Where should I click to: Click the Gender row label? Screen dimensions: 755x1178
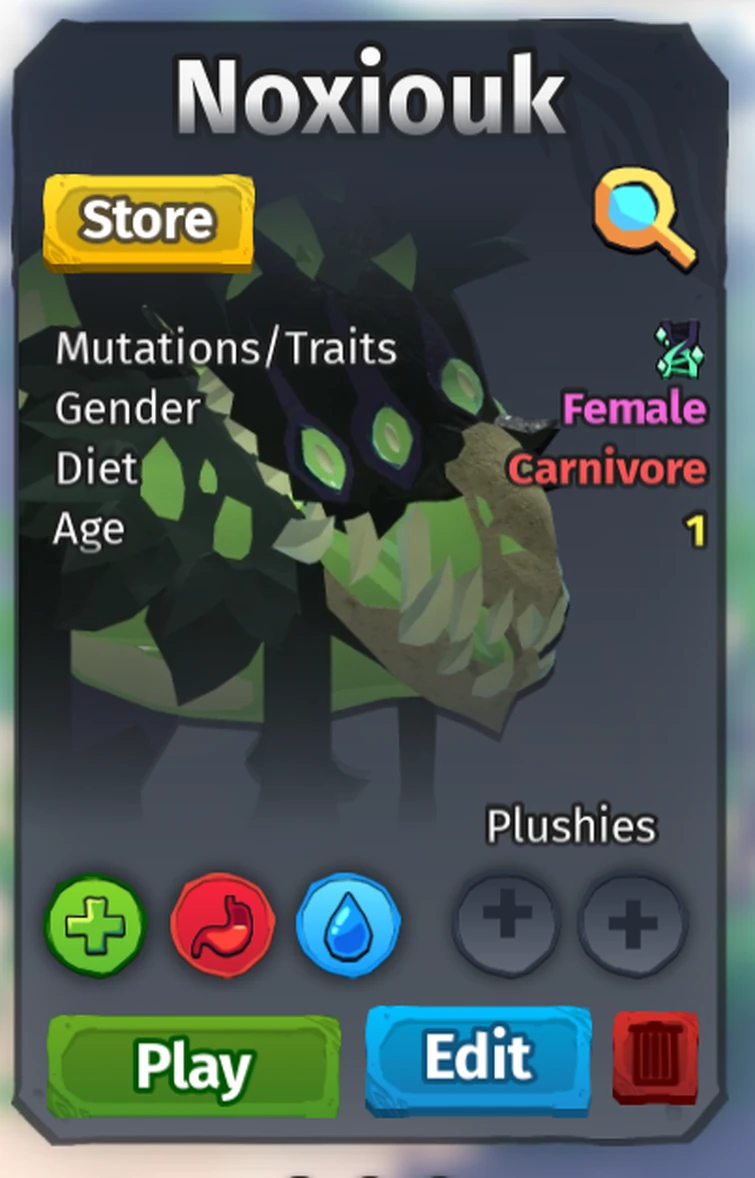tap(128, 409)
